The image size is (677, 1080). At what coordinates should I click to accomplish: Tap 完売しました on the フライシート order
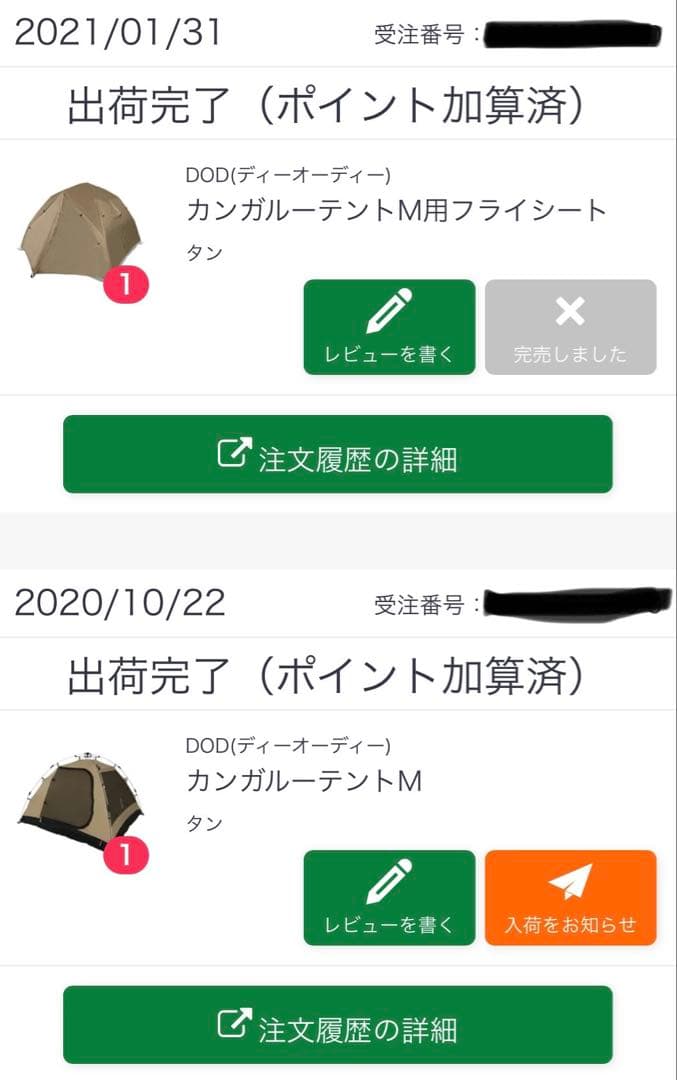570,327
